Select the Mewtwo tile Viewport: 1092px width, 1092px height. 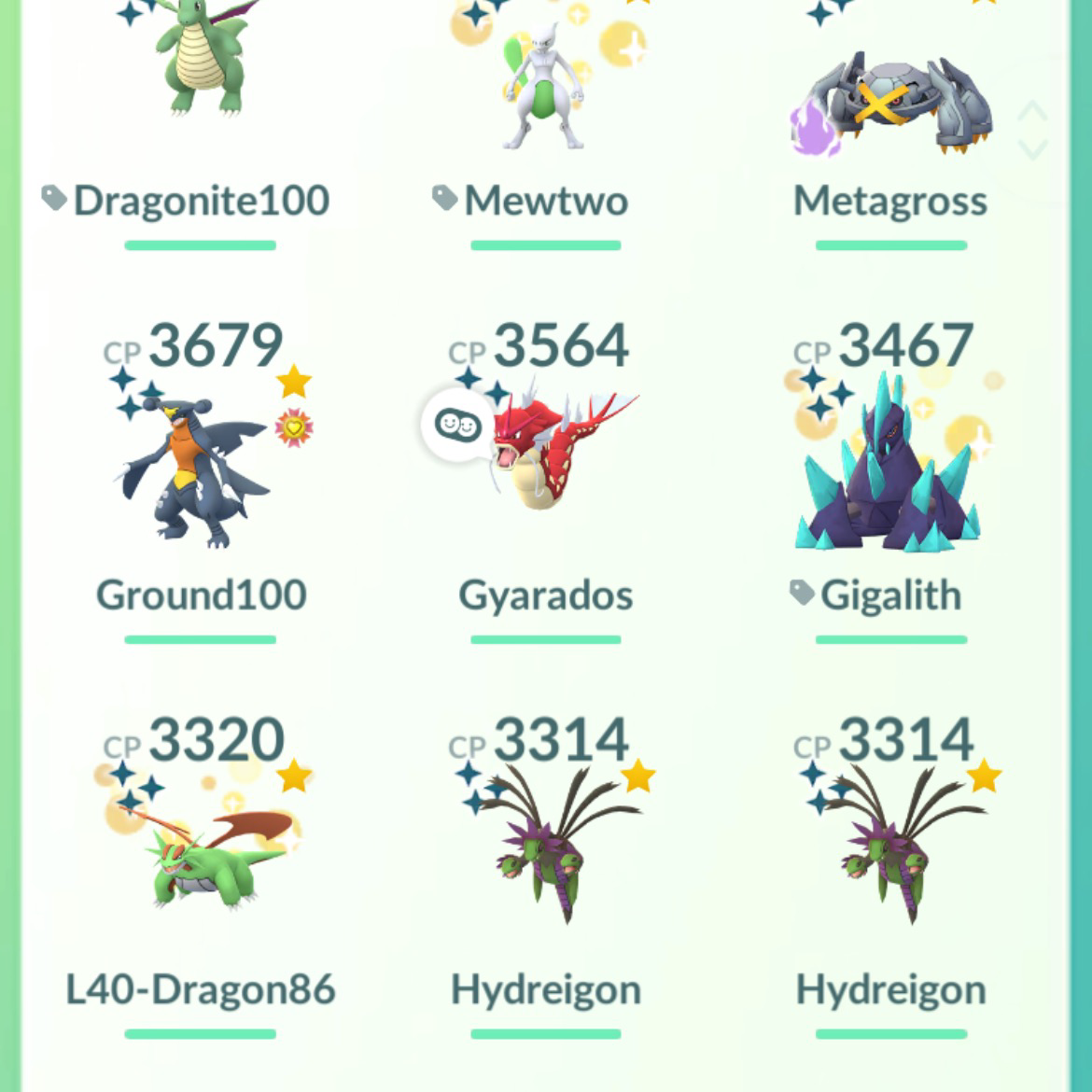pyautogui.click(x=546, y=84)
